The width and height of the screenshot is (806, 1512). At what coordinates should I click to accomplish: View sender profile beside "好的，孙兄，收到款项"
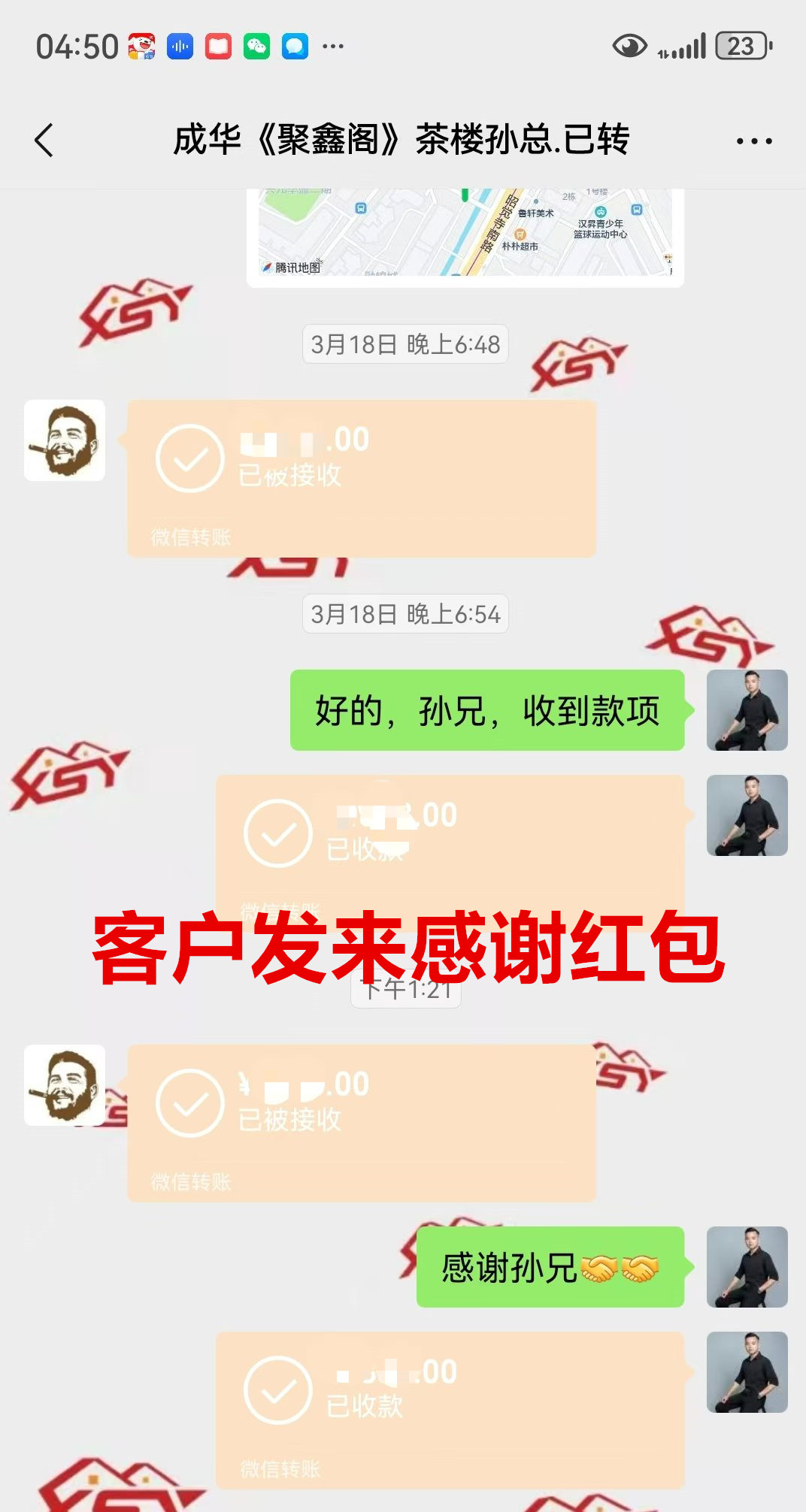coord(747,710)
